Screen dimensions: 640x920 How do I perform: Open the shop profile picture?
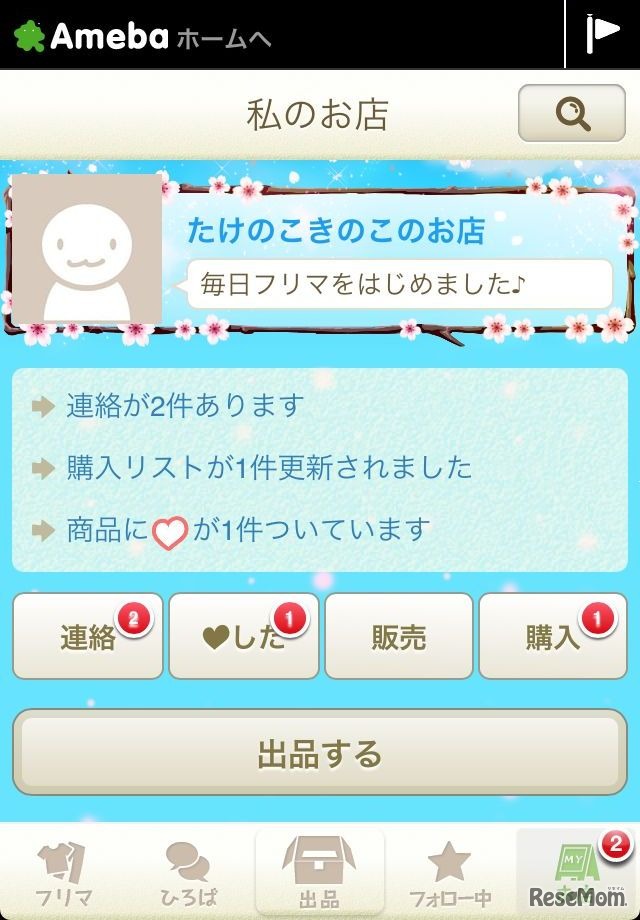(87, 250)
